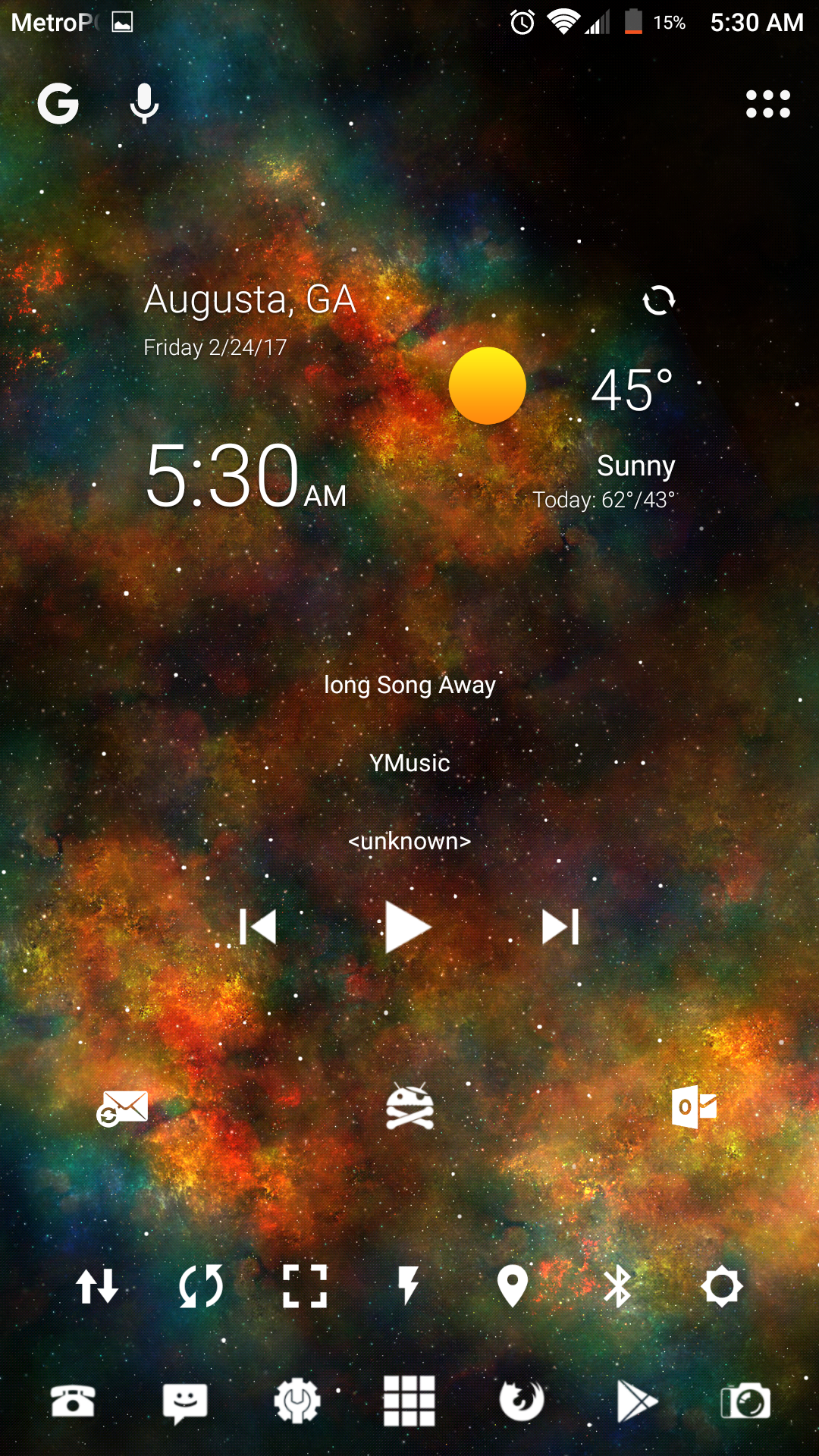Image resolution: width=819 pixels, height=1456 pixels.
Task: Skip to the previous track
Action: (x=258, y=927)
